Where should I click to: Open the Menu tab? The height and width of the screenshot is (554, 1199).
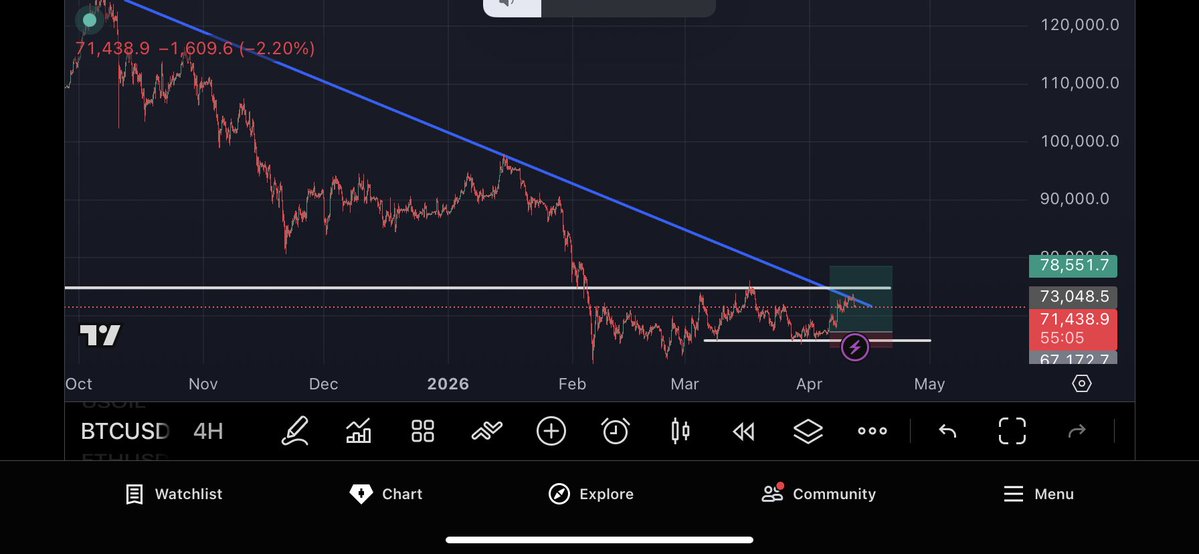tap(1039, 494)
